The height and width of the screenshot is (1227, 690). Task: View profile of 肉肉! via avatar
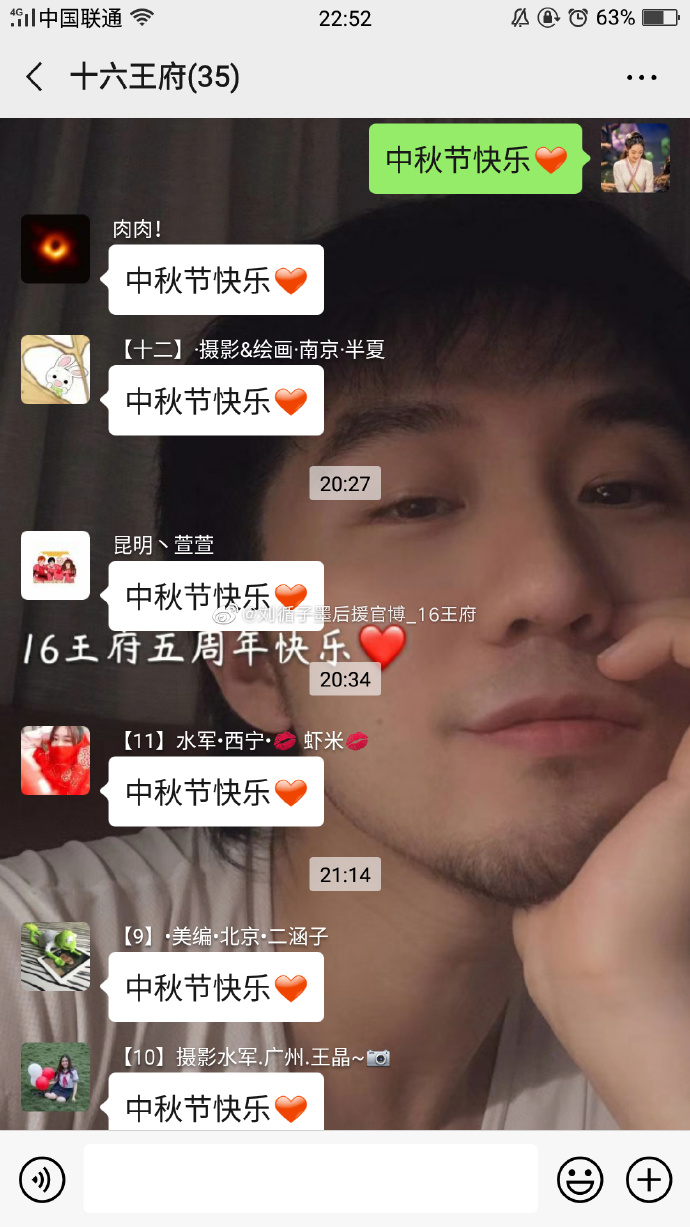55,249
